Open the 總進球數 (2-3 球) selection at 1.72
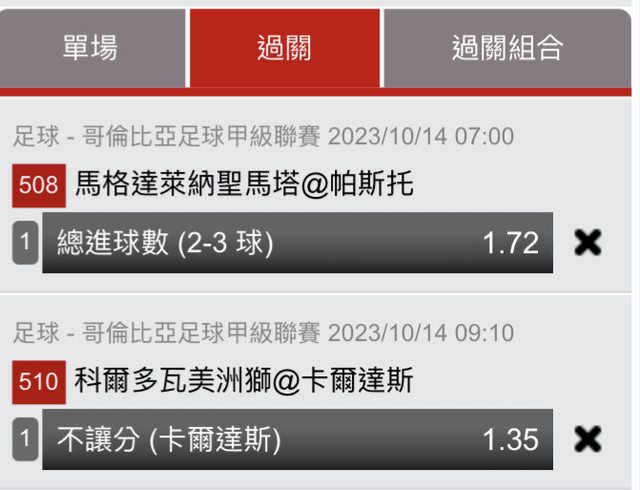This screenshot has height=490, width=640. 297,243
